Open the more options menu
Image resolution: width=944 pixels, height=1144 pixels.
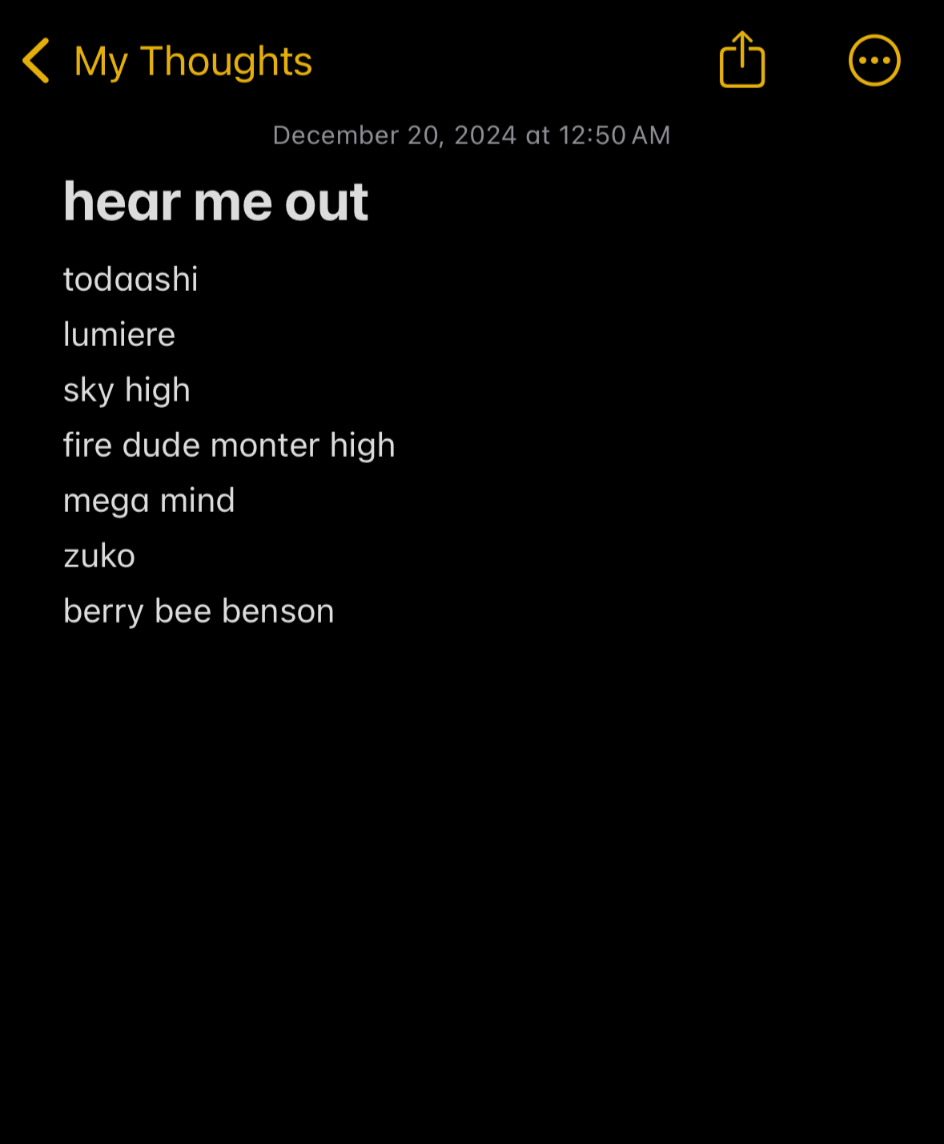[874, 61]
